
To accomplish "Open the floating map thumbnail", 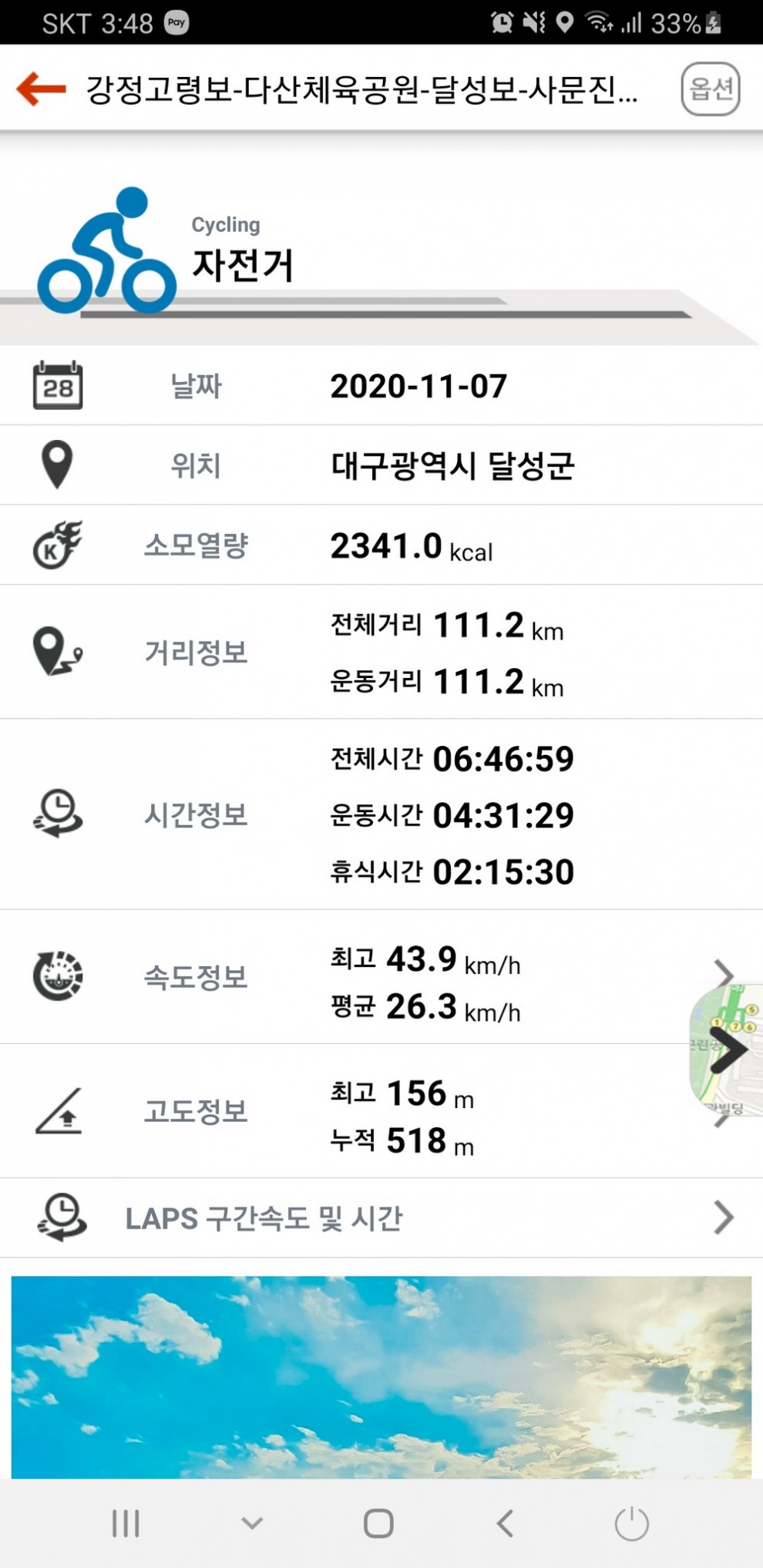I will click(727, 1049).
